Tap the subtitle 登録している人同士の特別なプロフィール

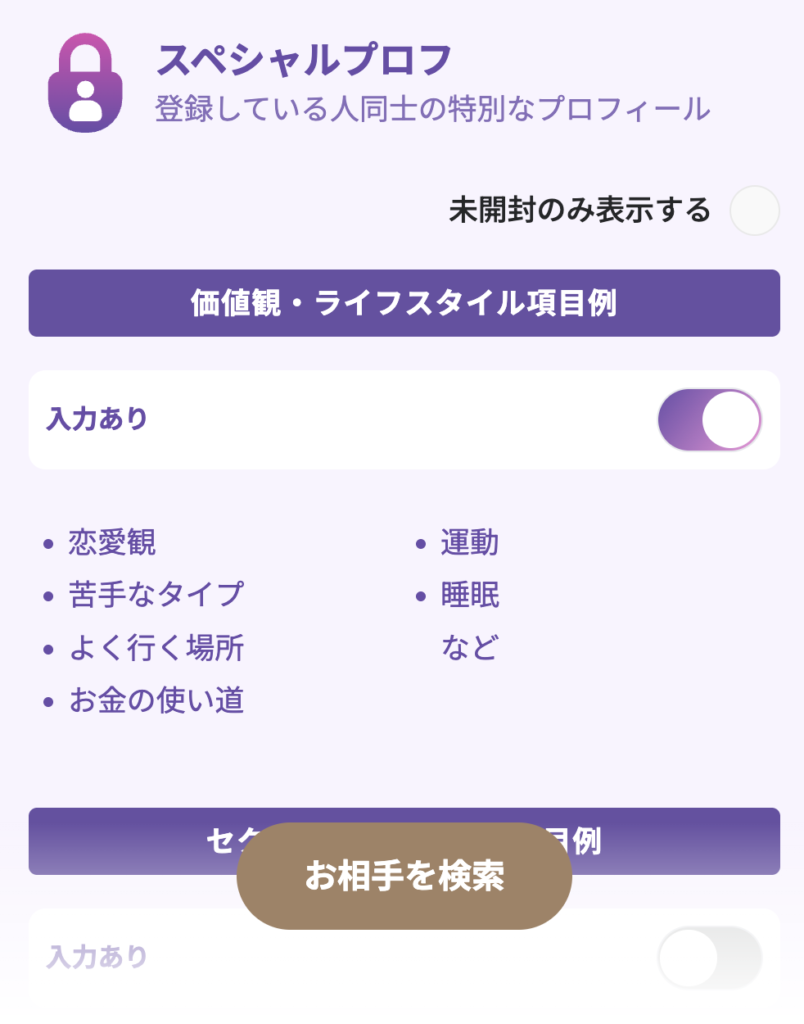click(x=432, y=110)
